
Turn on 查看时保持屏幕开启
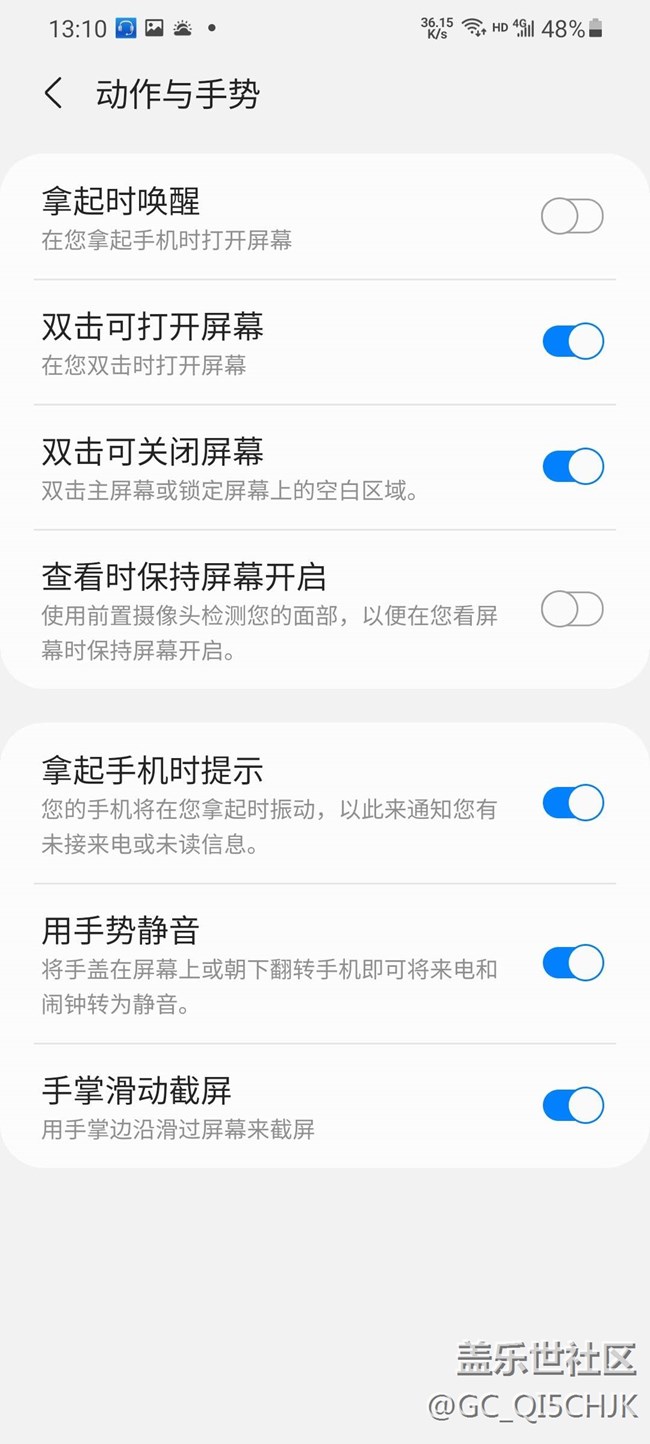(x=572, y=609)
